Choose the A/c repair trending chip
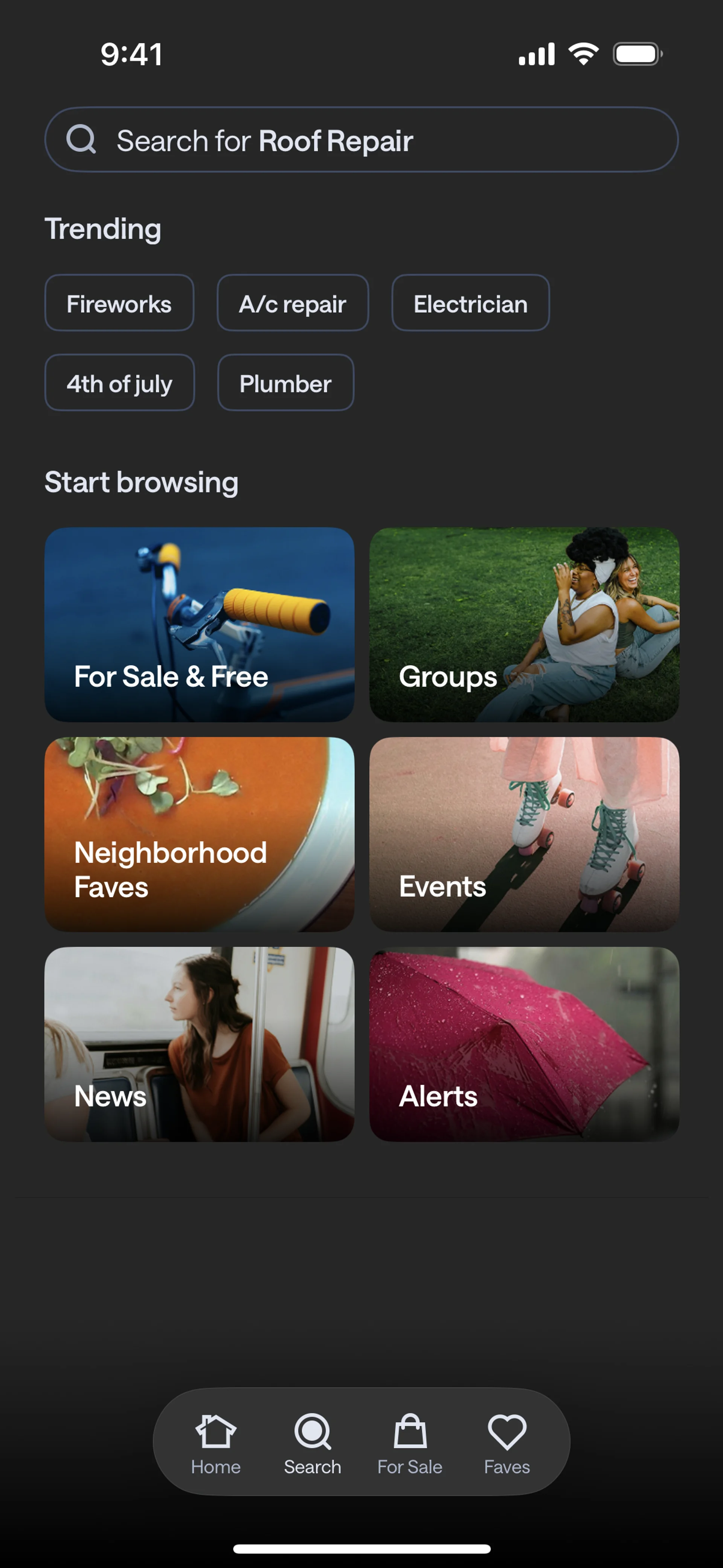 point(293,303)
